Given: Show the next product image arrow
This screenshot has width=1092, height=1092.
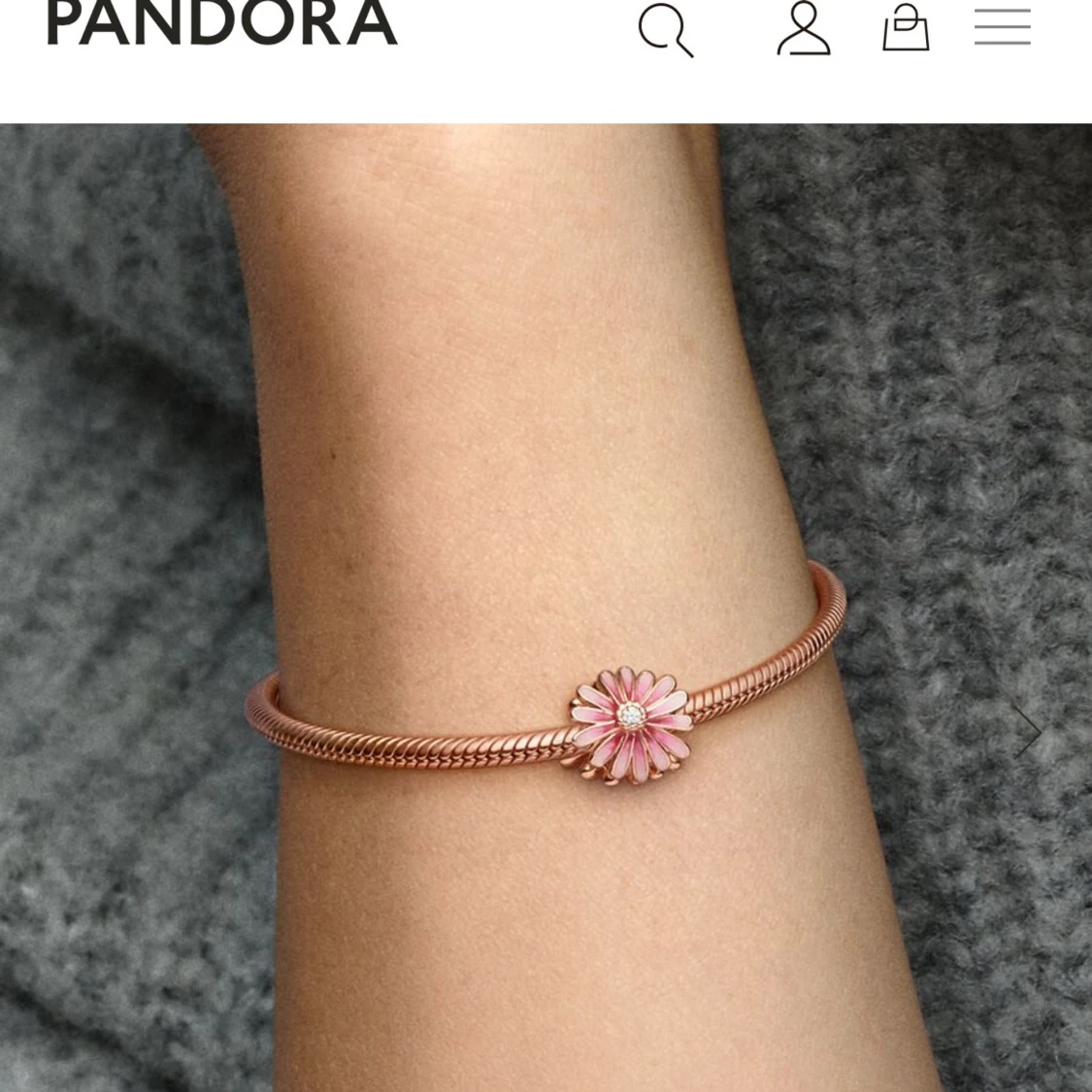Looking at the screenshot, I should pyautogui.click(x=1027, y=732).
